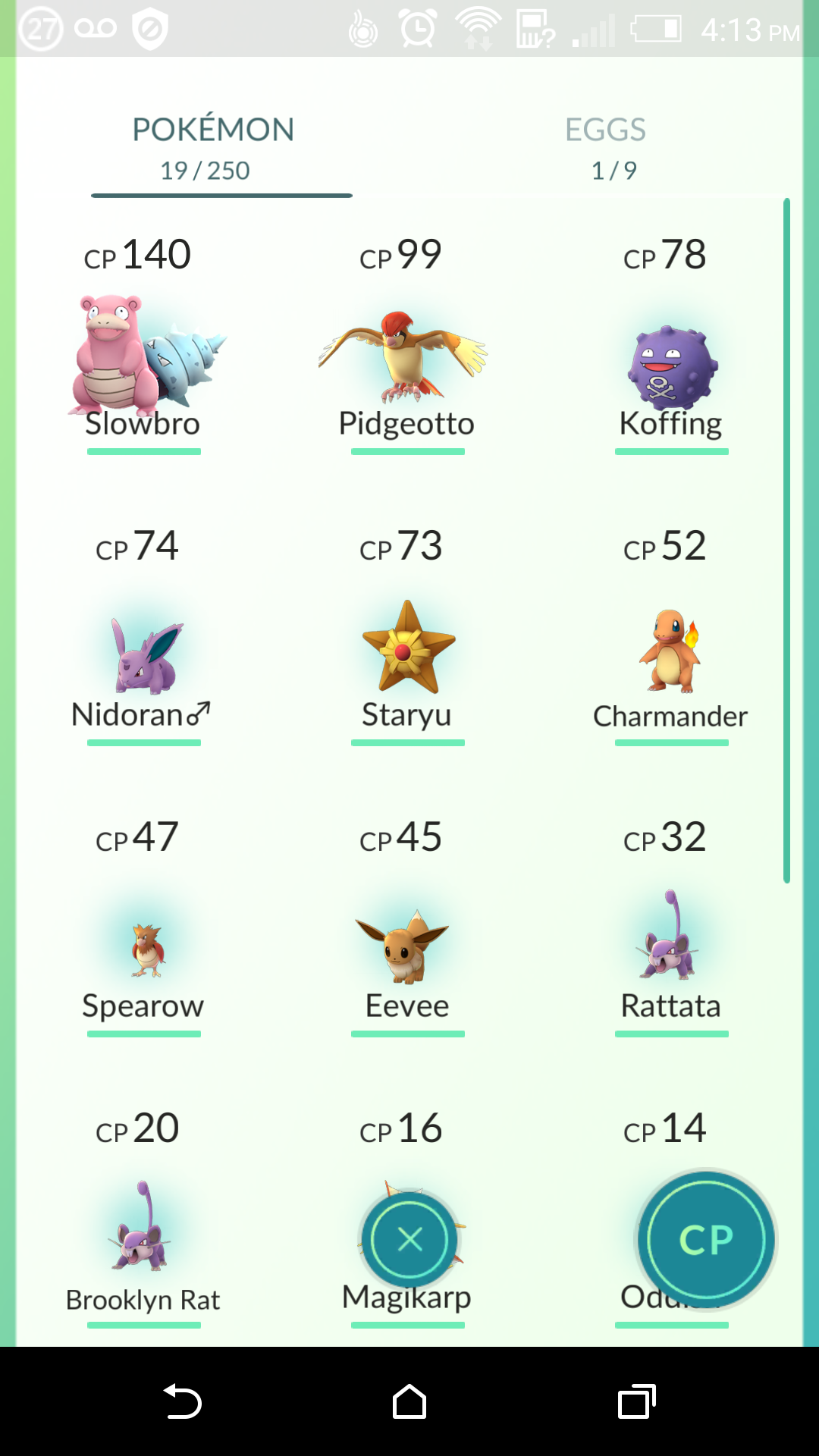Close the Pokémon list with the X button
The width and height of the screenshot is (819, 1456).
tap(409, 1240)
